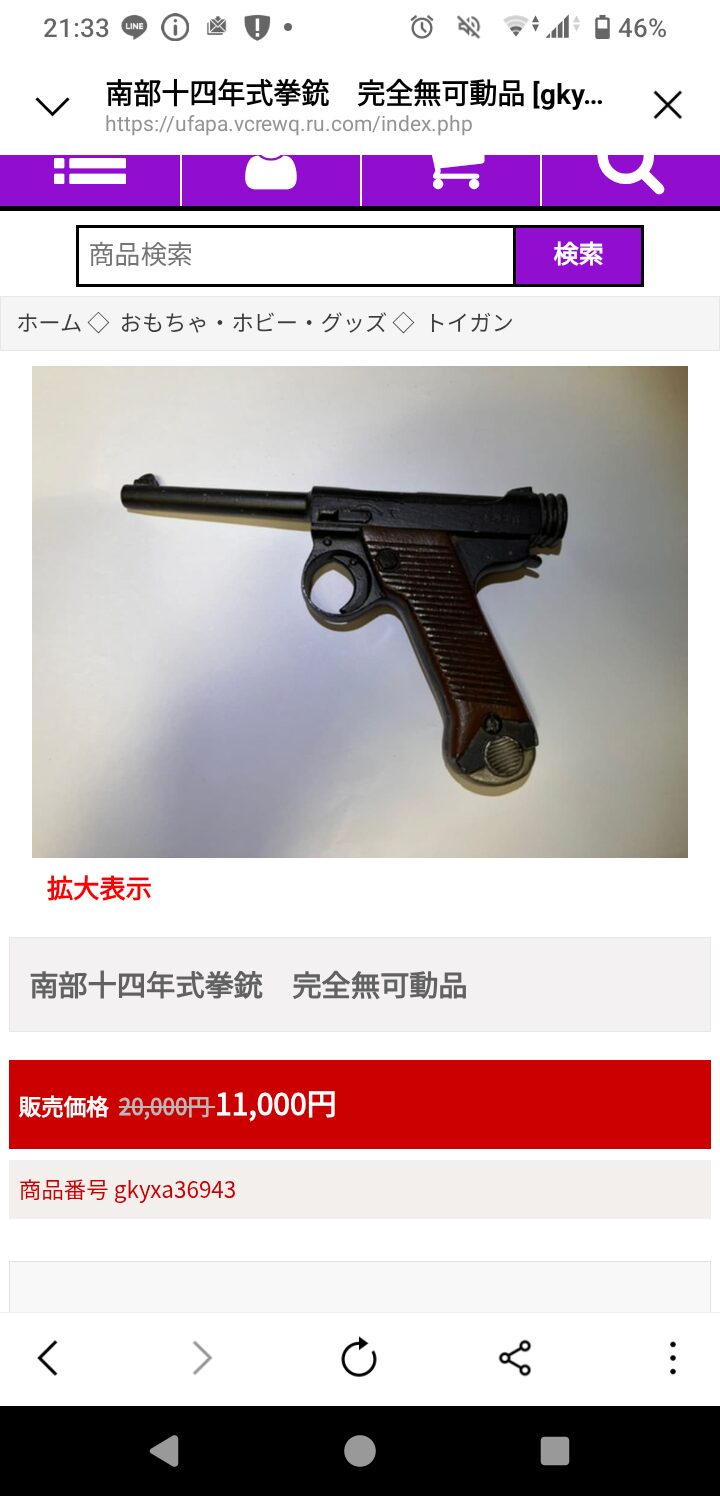The height and width of the screenshot is (1496, 720).
Task: Open the browser overflow menu
Action: coord(672,1358)
